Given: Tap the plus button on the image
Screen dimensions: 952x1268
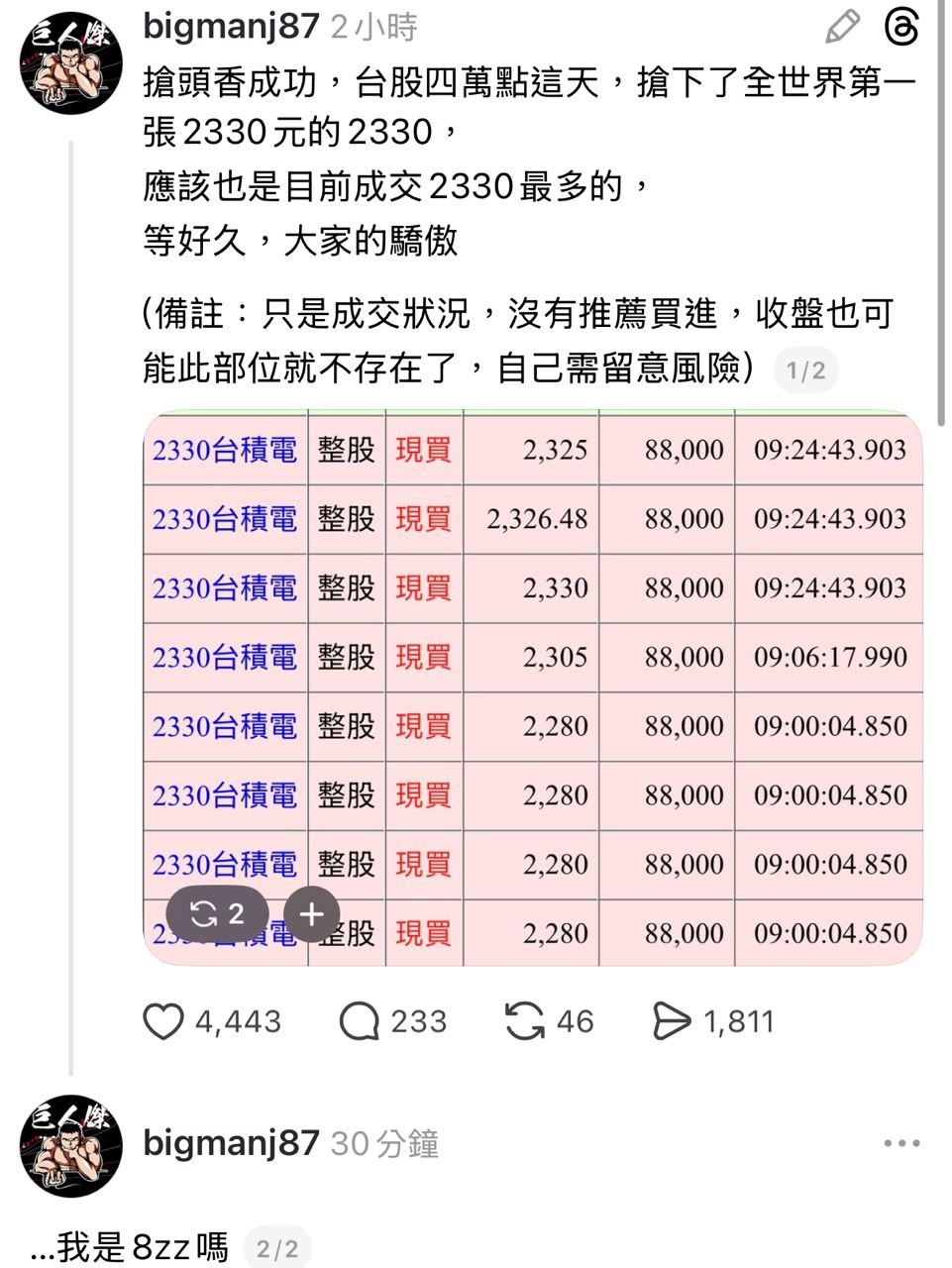Looking at the screenshot, I should [x=312, y=913].
